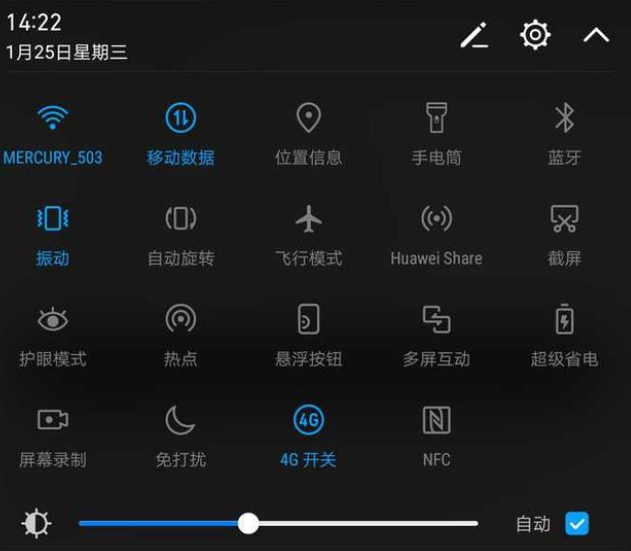Collapse the quick settings panel

596,36
